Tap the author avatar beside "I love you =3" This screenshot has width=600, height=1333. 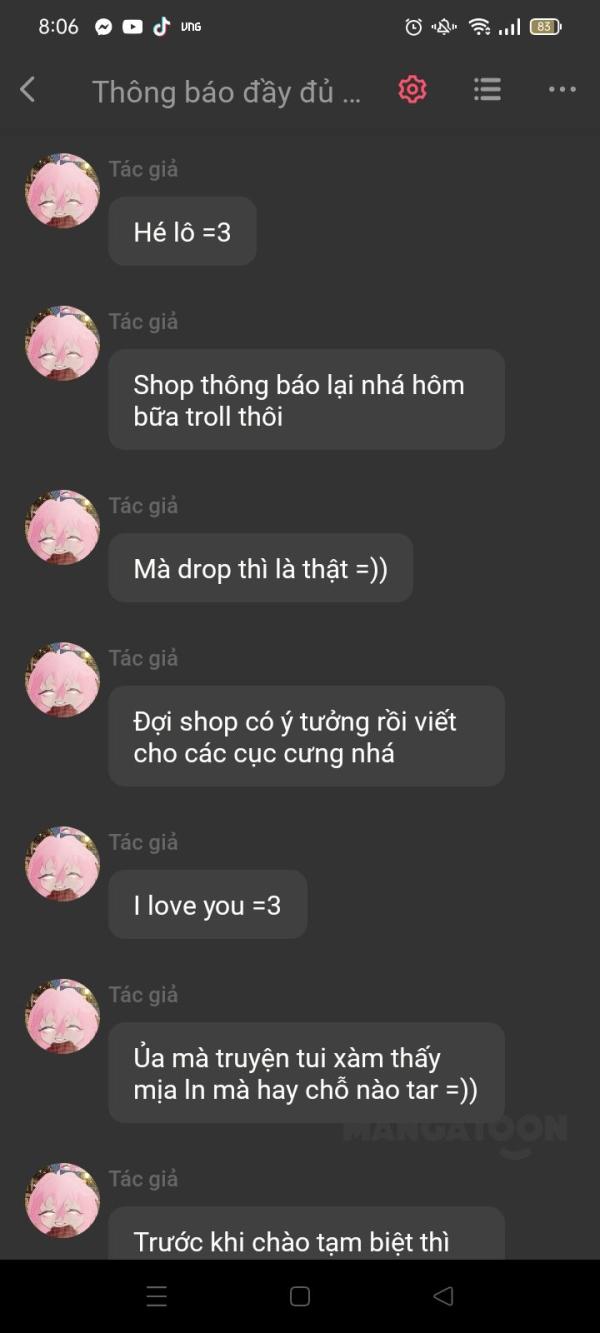click(62, 864)
